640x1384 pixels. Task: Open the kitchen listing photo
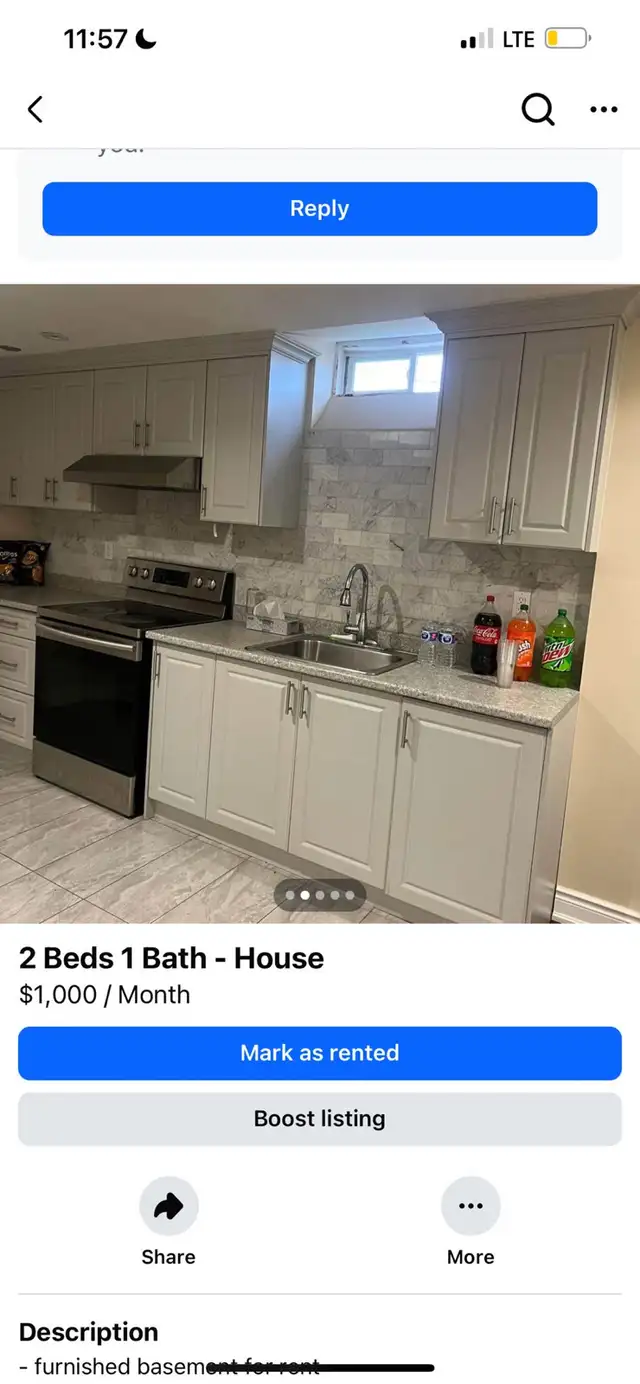point(320,600)
